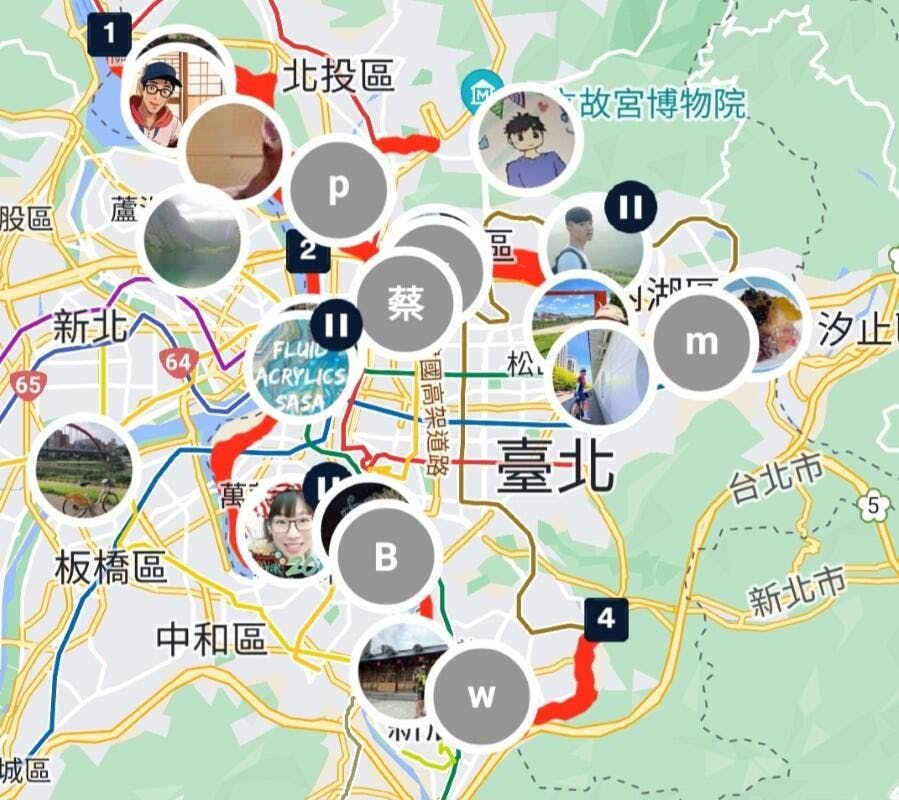Image resolution: width=899 pixels, height=800 pixels.
Task: Tap route marker number 2
Action: point(307,251)
